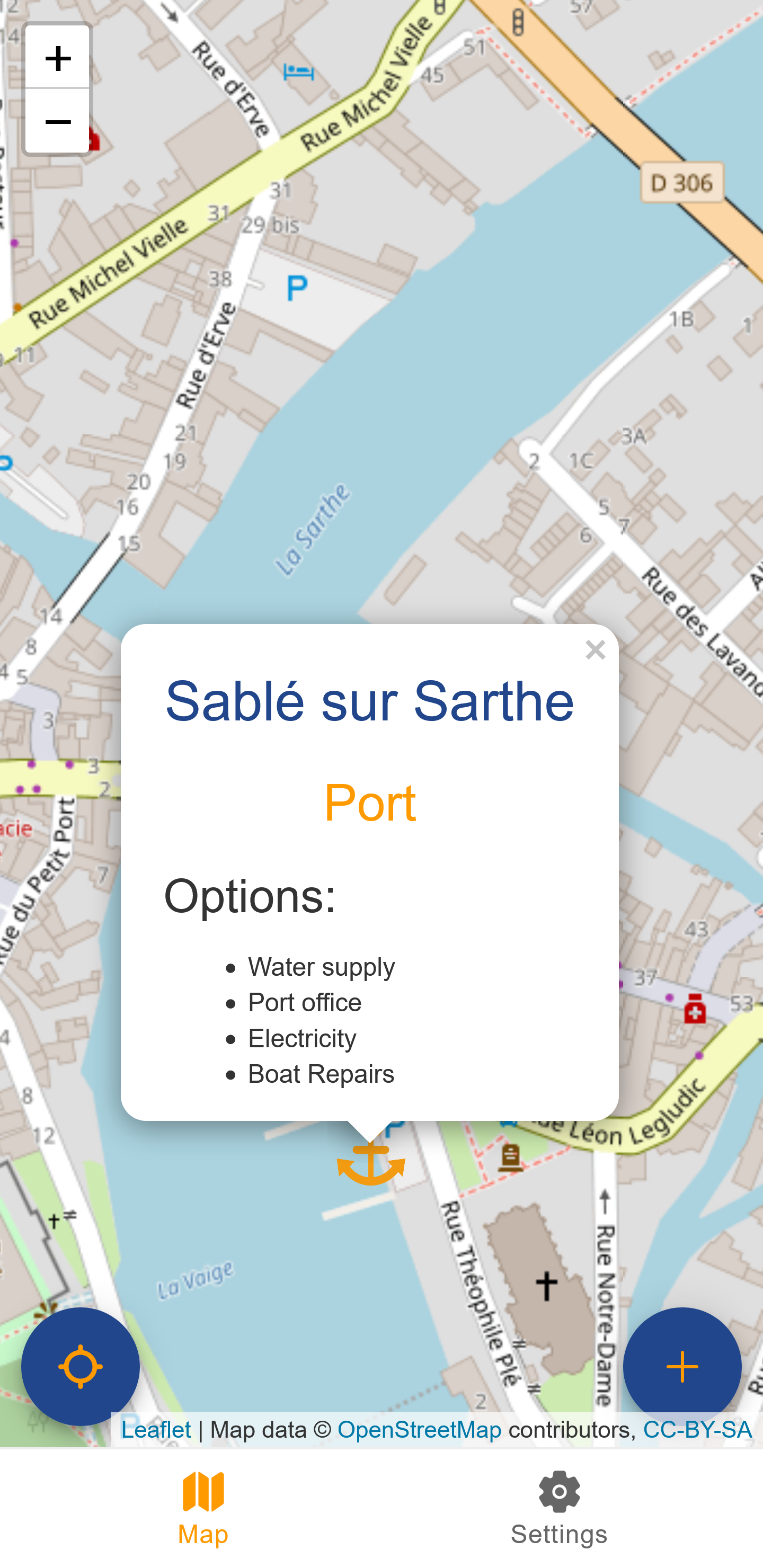Zoom in on the map
This screenshot has width=763, height=1568.
point(58,58)
